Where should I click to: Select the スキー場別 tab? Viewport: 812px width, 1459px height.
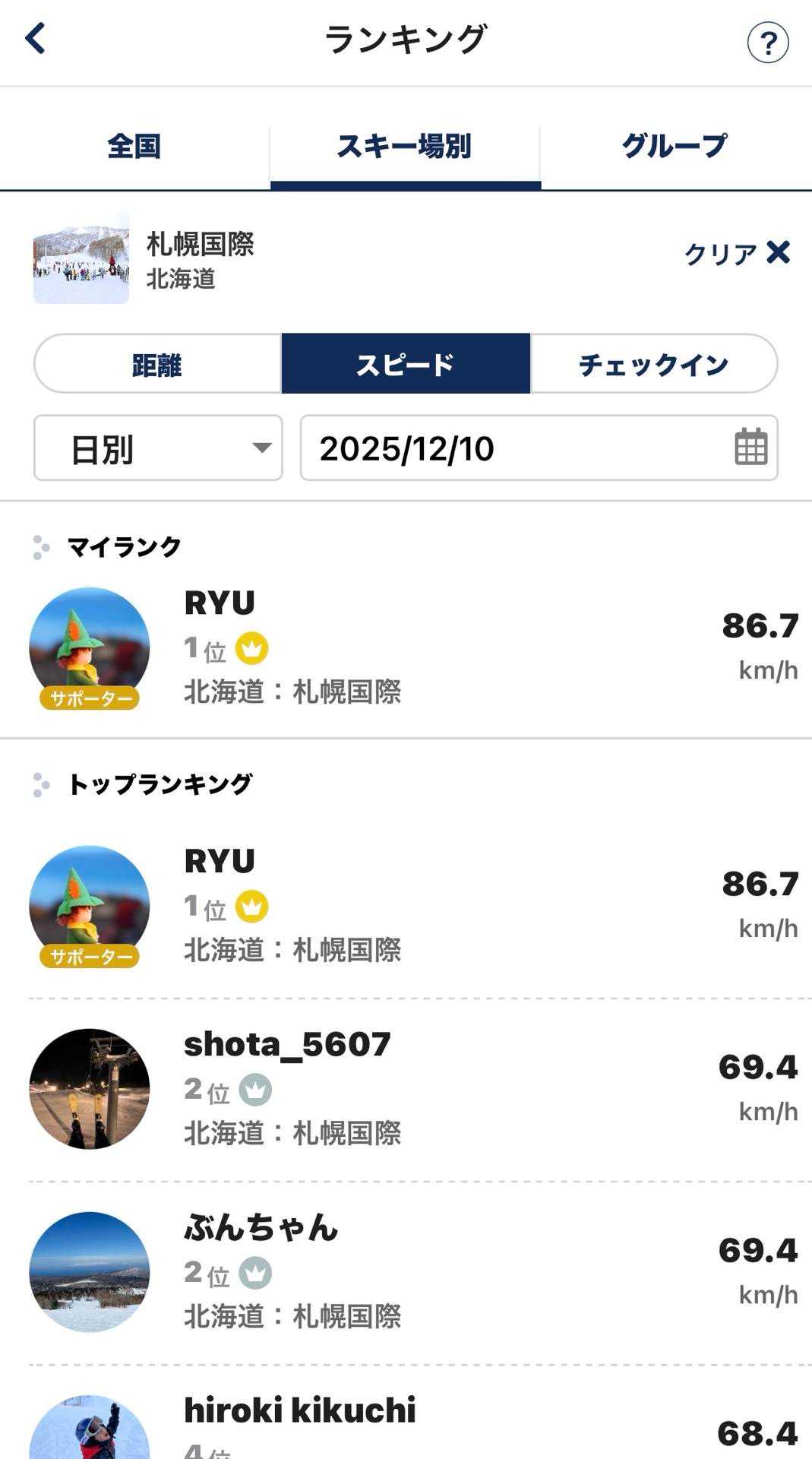tap(405, 146)
